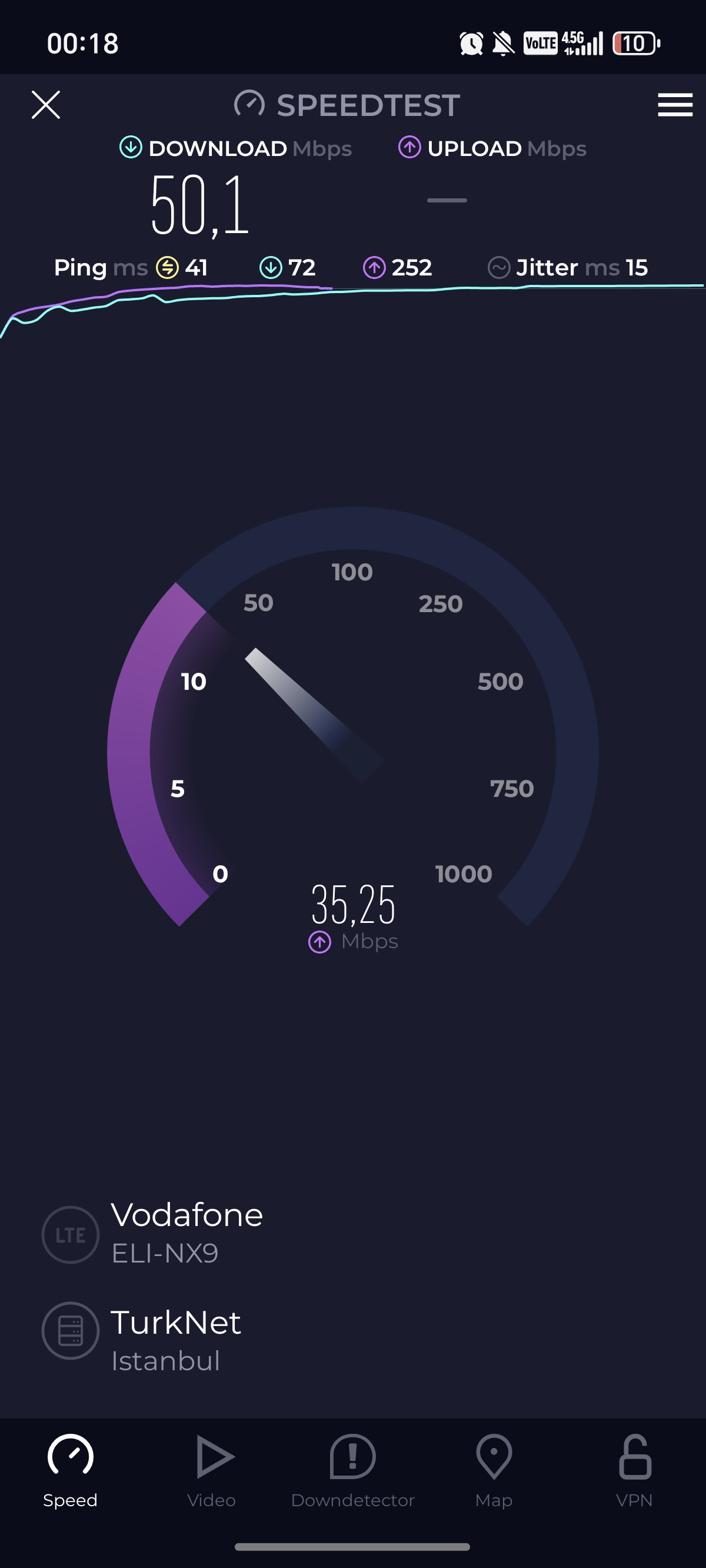
Task: Open the hamburger menu
Action: (675, 105)
